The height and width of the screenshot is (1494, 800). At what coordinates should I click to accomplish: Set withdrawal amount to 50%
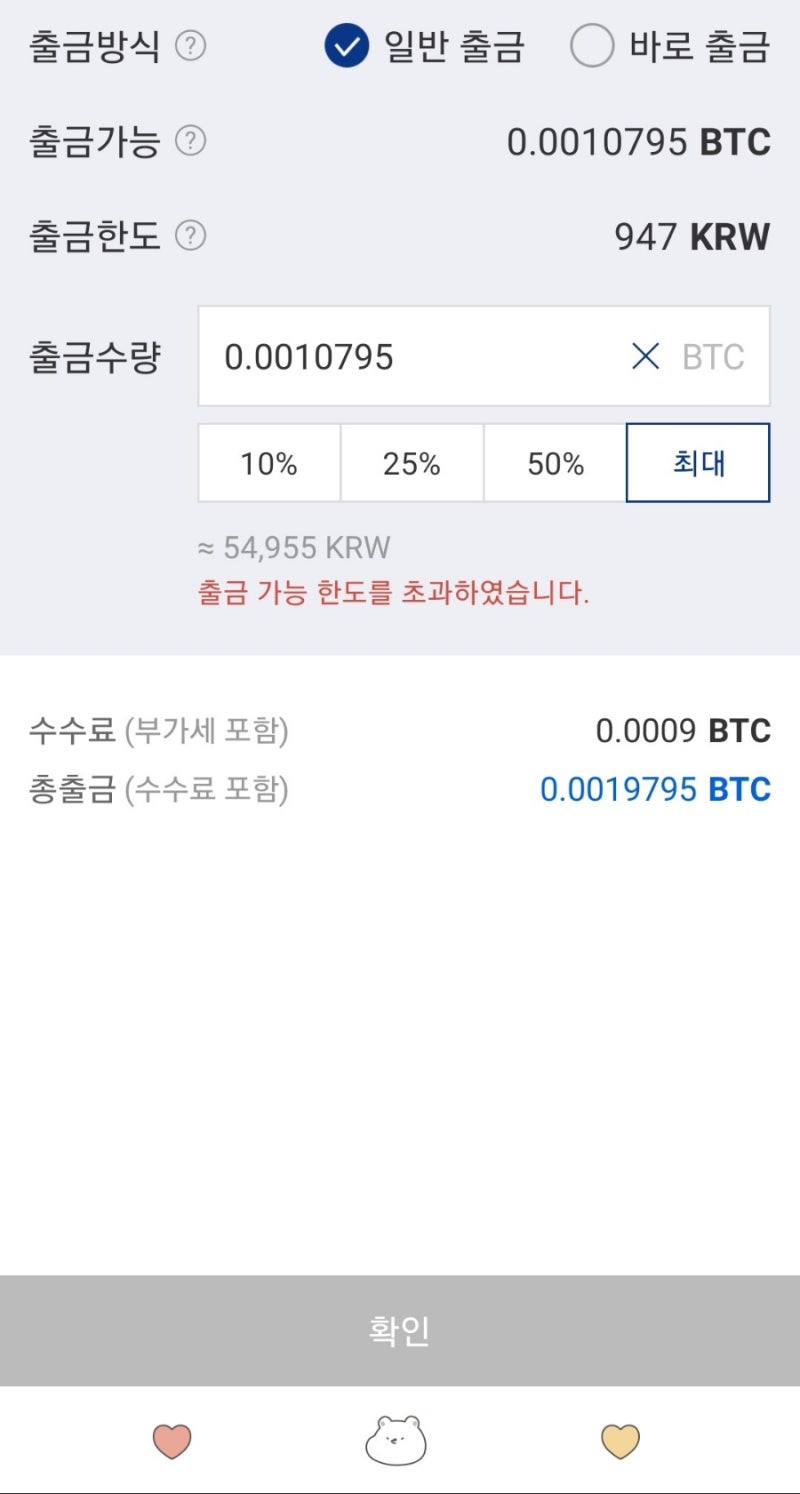click(554, 462)
